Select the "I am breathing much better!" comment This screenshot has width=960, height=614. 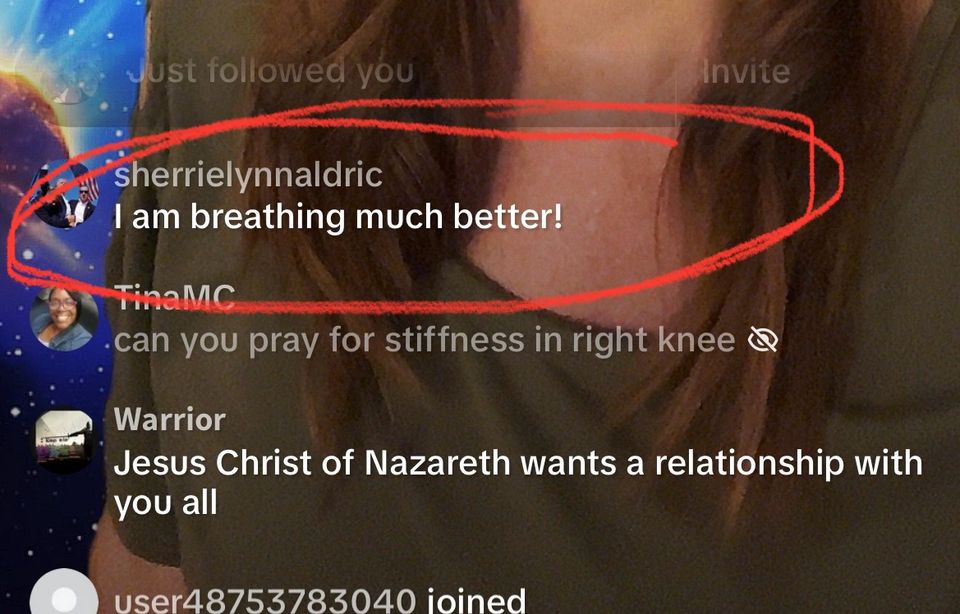coord(337,217)
